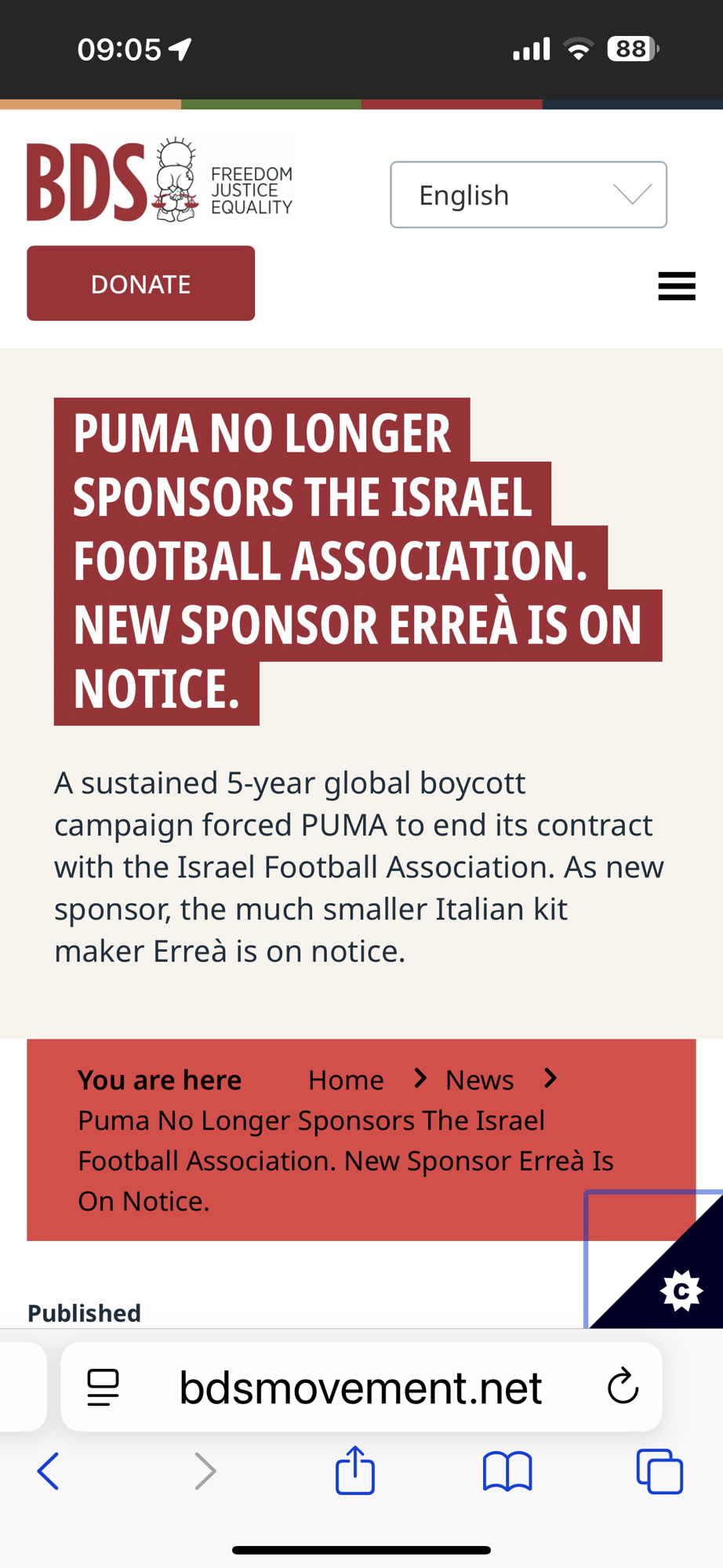This screenshot has height=1568, width=723.
Task: Share this page
Action: coord(355,1471)
